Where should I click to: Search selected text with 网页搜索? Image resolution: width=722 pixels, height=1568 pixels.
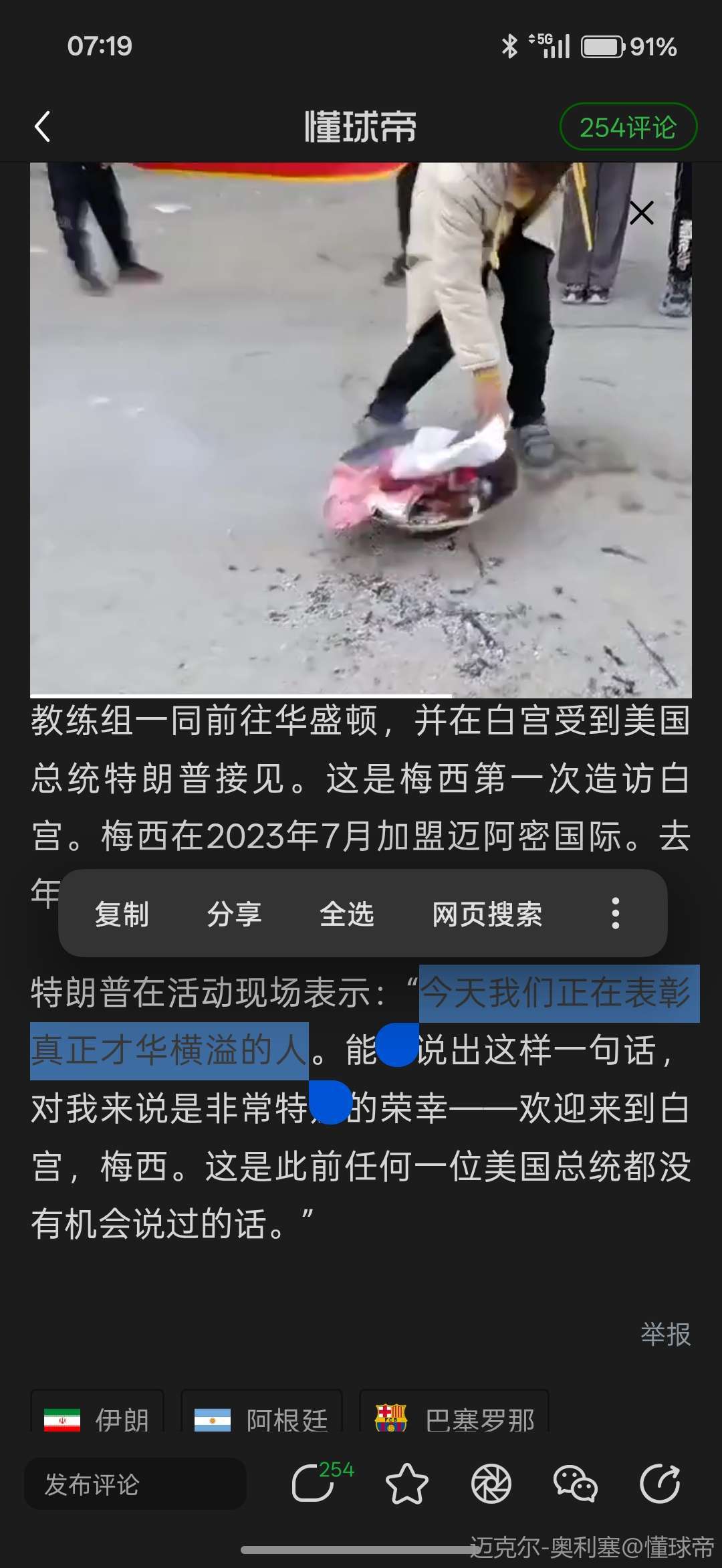(487, 914)
